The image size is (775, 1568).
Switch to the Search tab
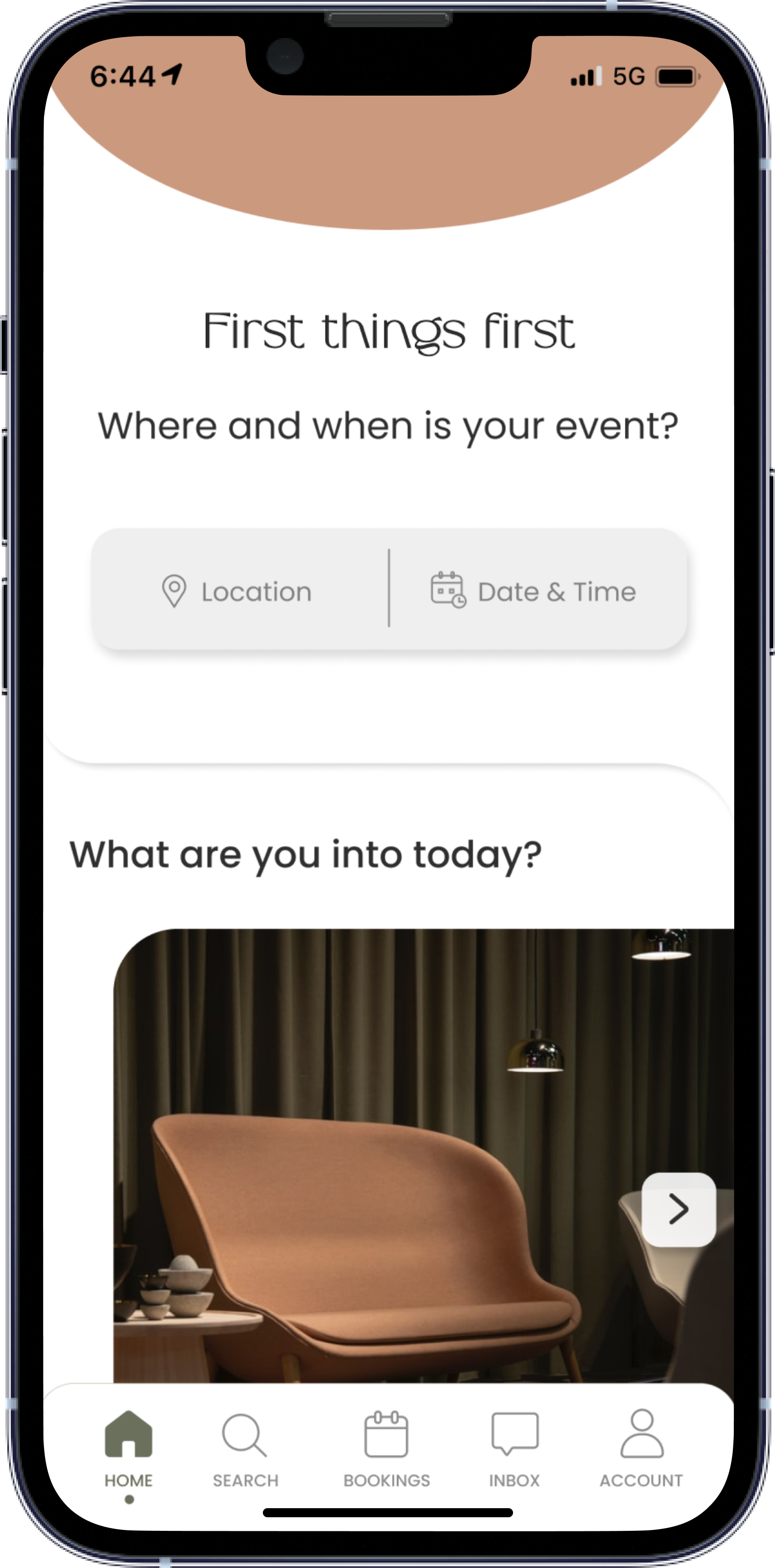[x=245, y=1450]
